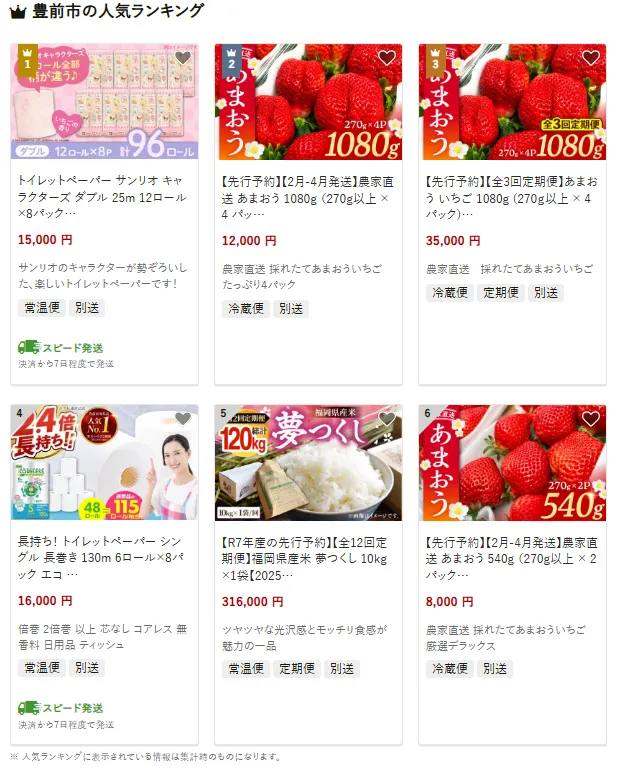Heart the 12,000 yen Amaou strawberries
This screenshot has height=768, width=640.
pyautogui.click(x=386, y=58)
